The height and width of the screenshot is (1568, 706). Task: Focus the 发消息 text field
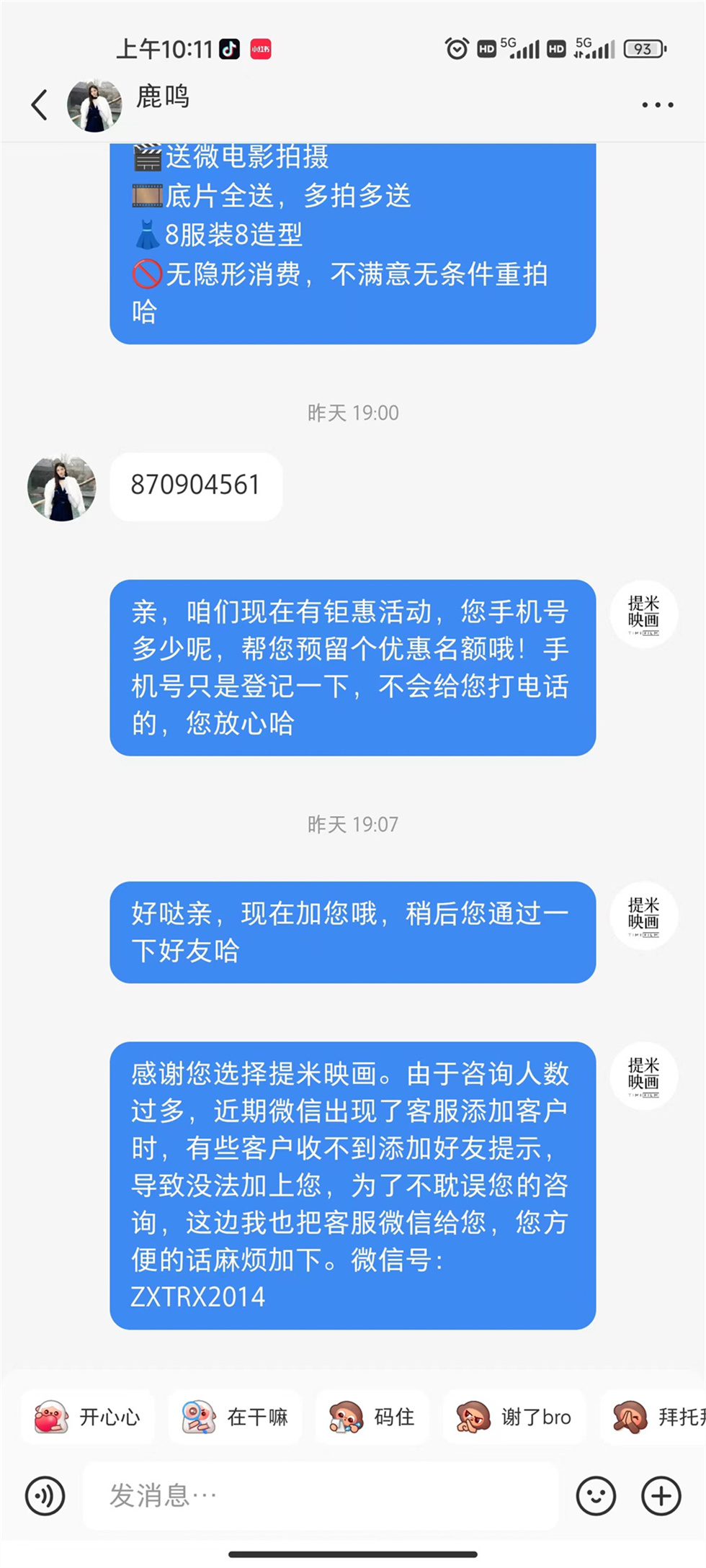321,1496
